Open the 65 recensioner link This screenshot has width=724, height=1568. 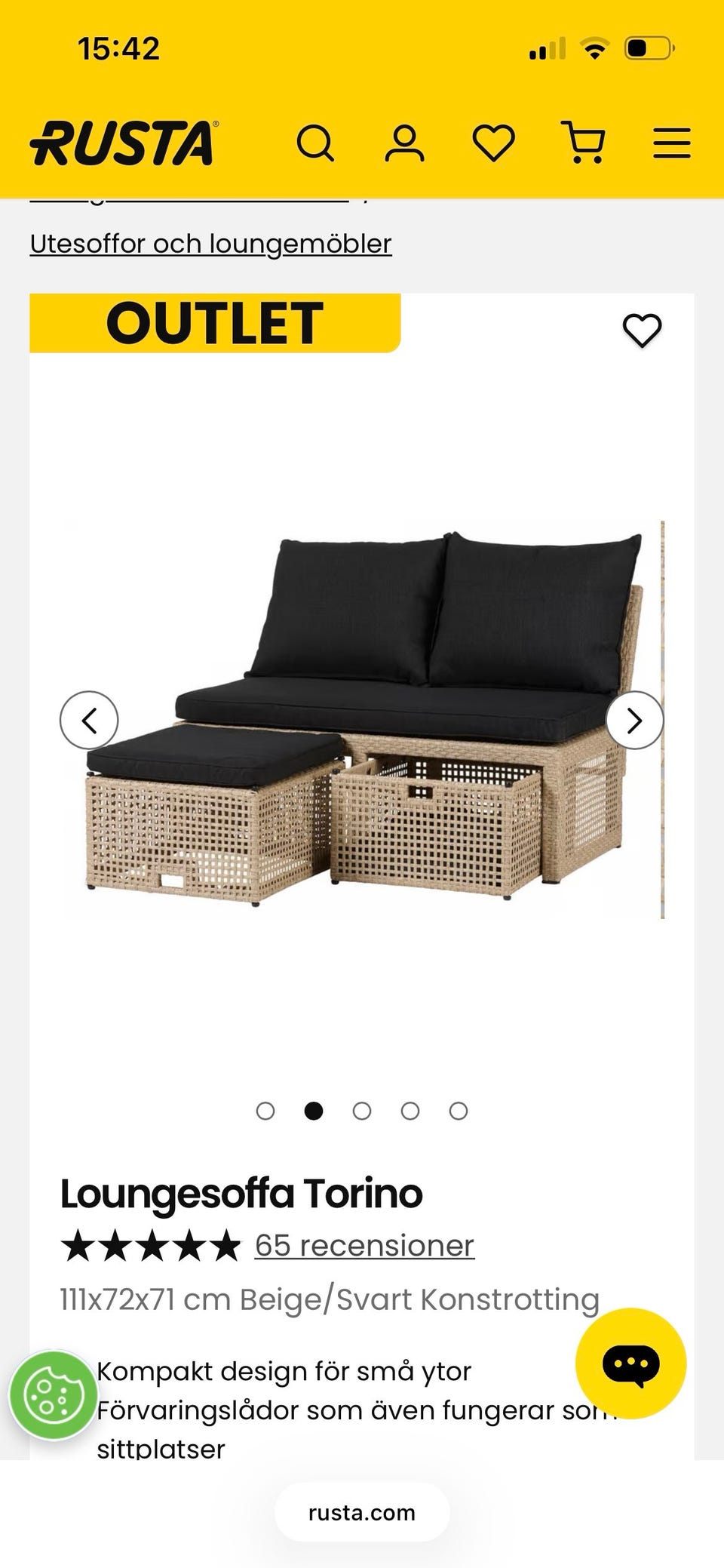point(364,1245)
